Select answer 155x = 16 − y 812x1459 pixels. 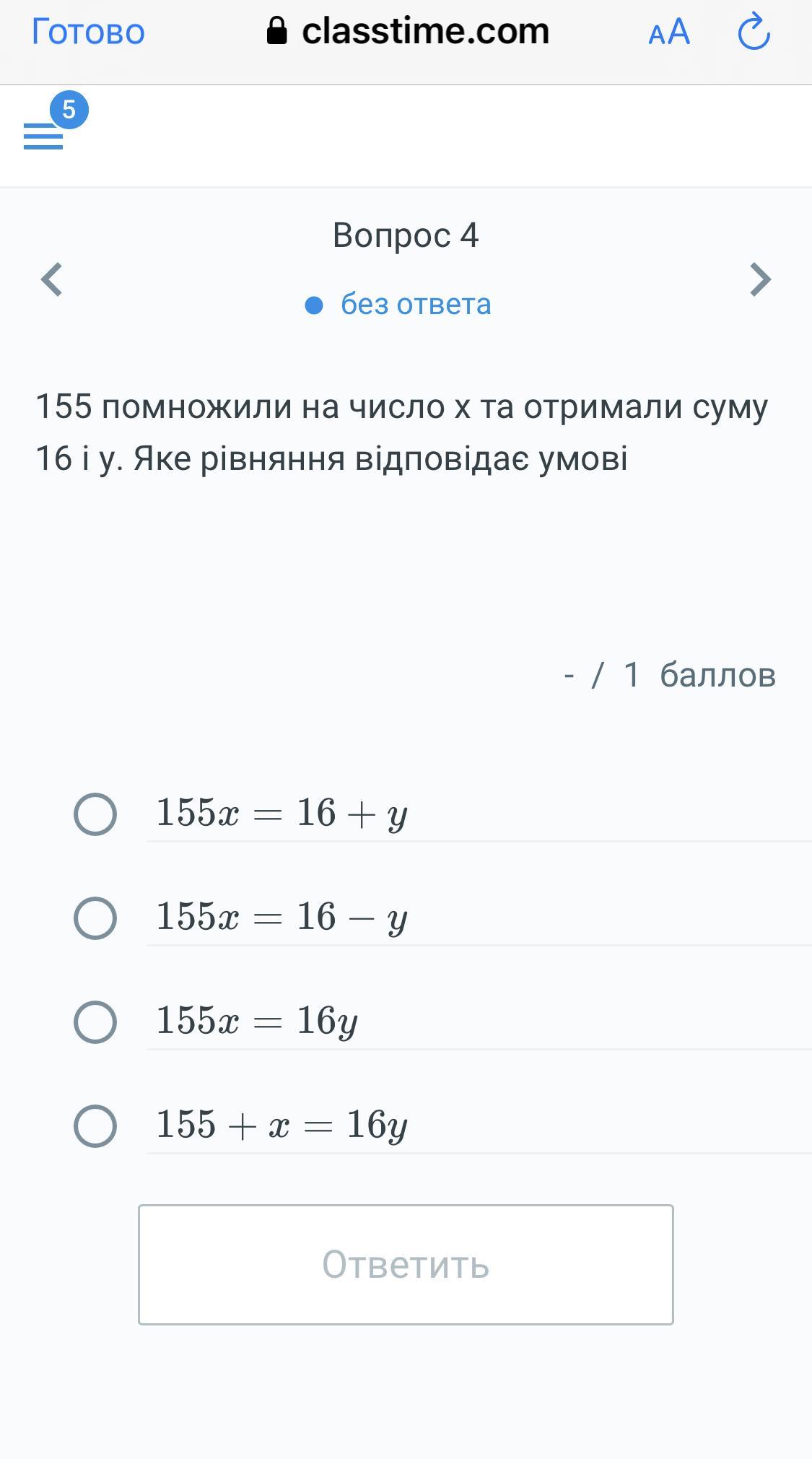click(95, 918)
